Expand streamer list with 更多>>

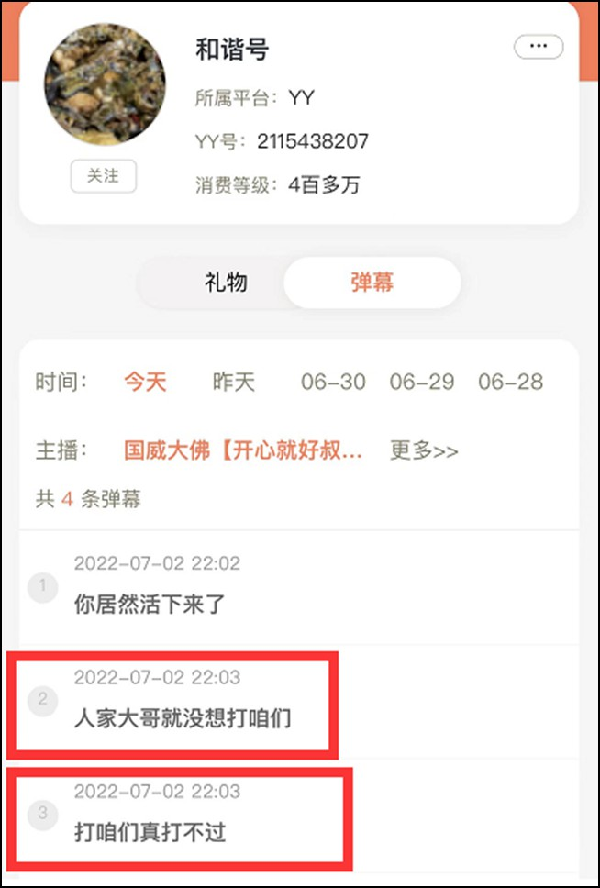tap(424, 450)
